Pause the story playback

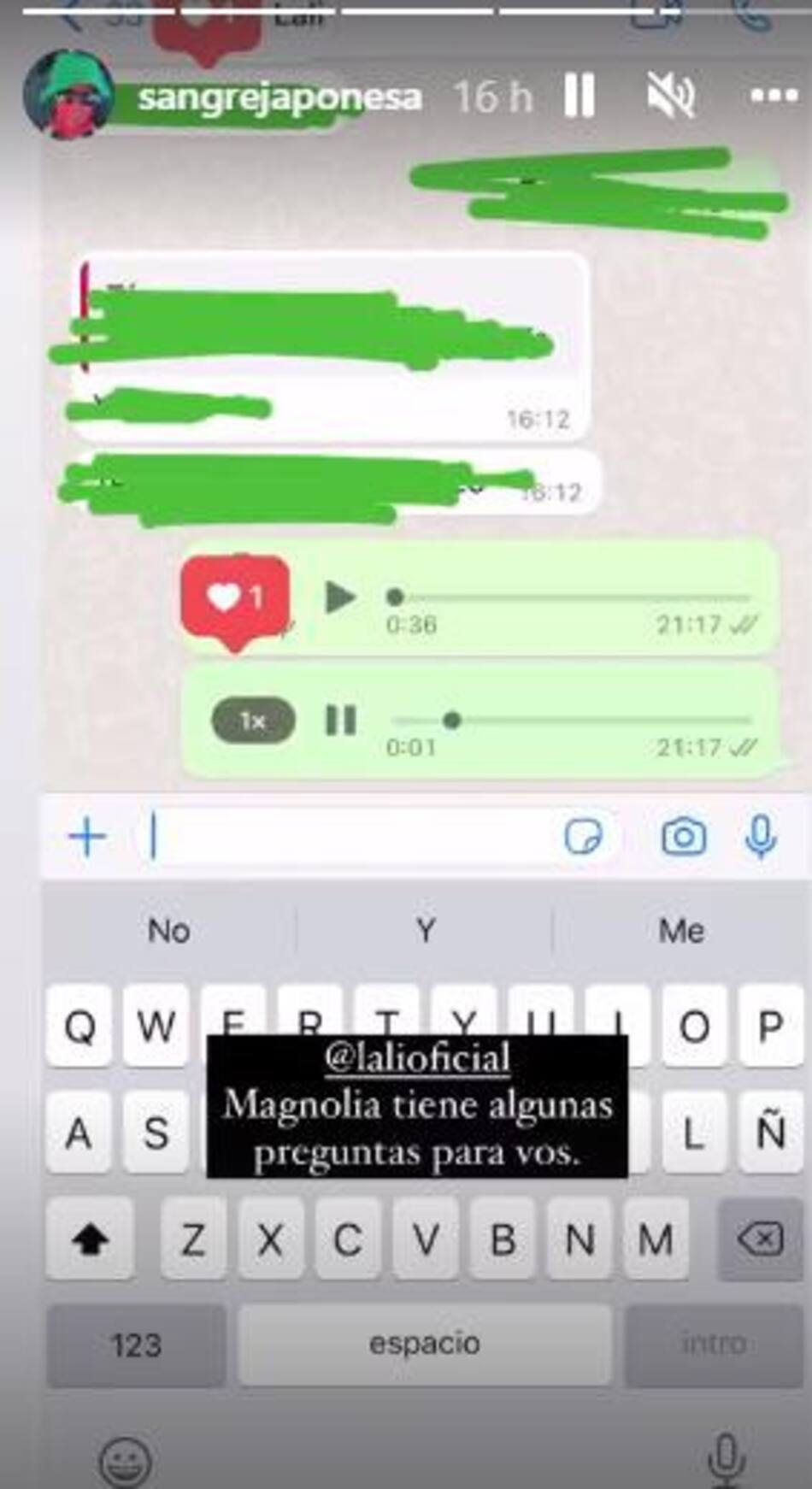coord(579,96)
